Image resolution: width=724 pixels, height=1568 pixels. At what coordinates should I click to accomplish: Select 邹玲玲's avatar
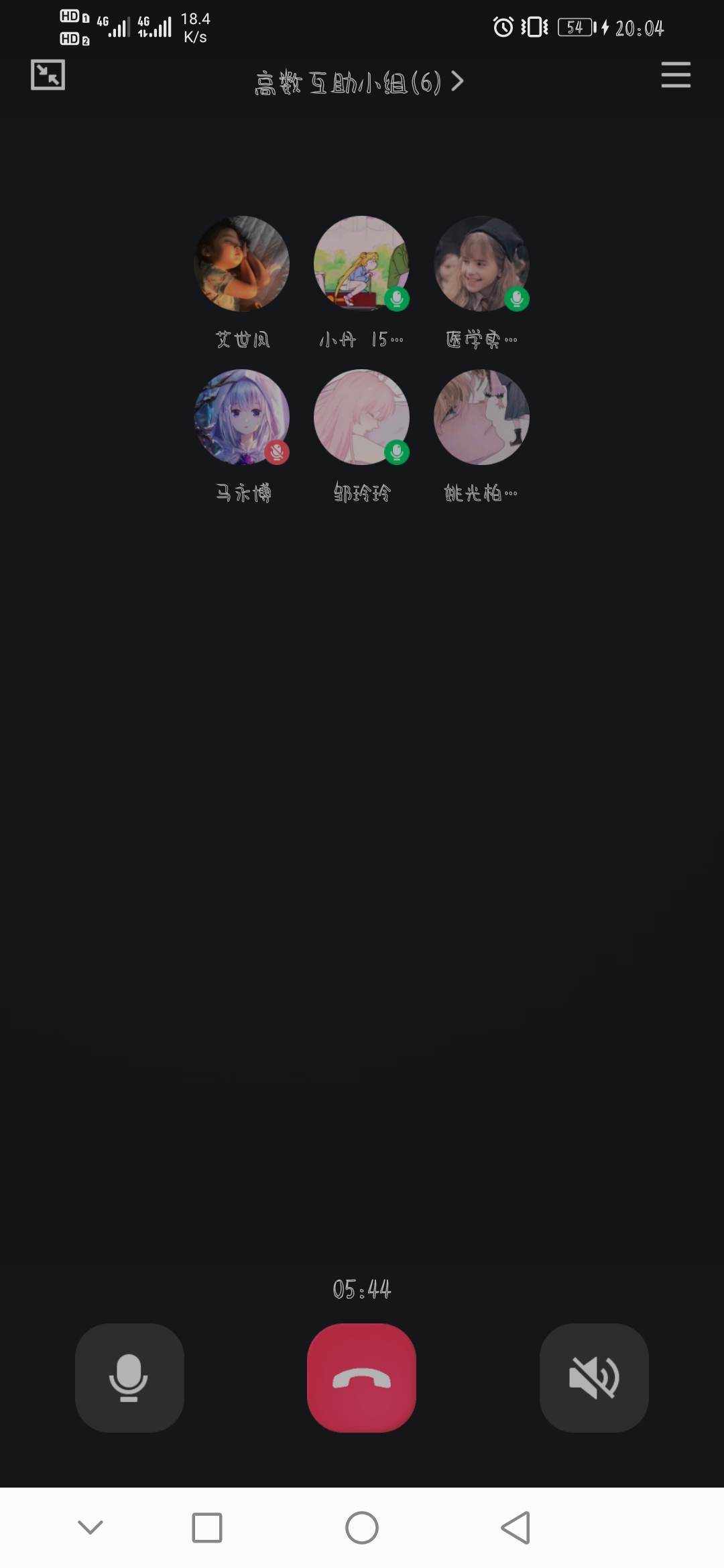(x=361, y=417)
